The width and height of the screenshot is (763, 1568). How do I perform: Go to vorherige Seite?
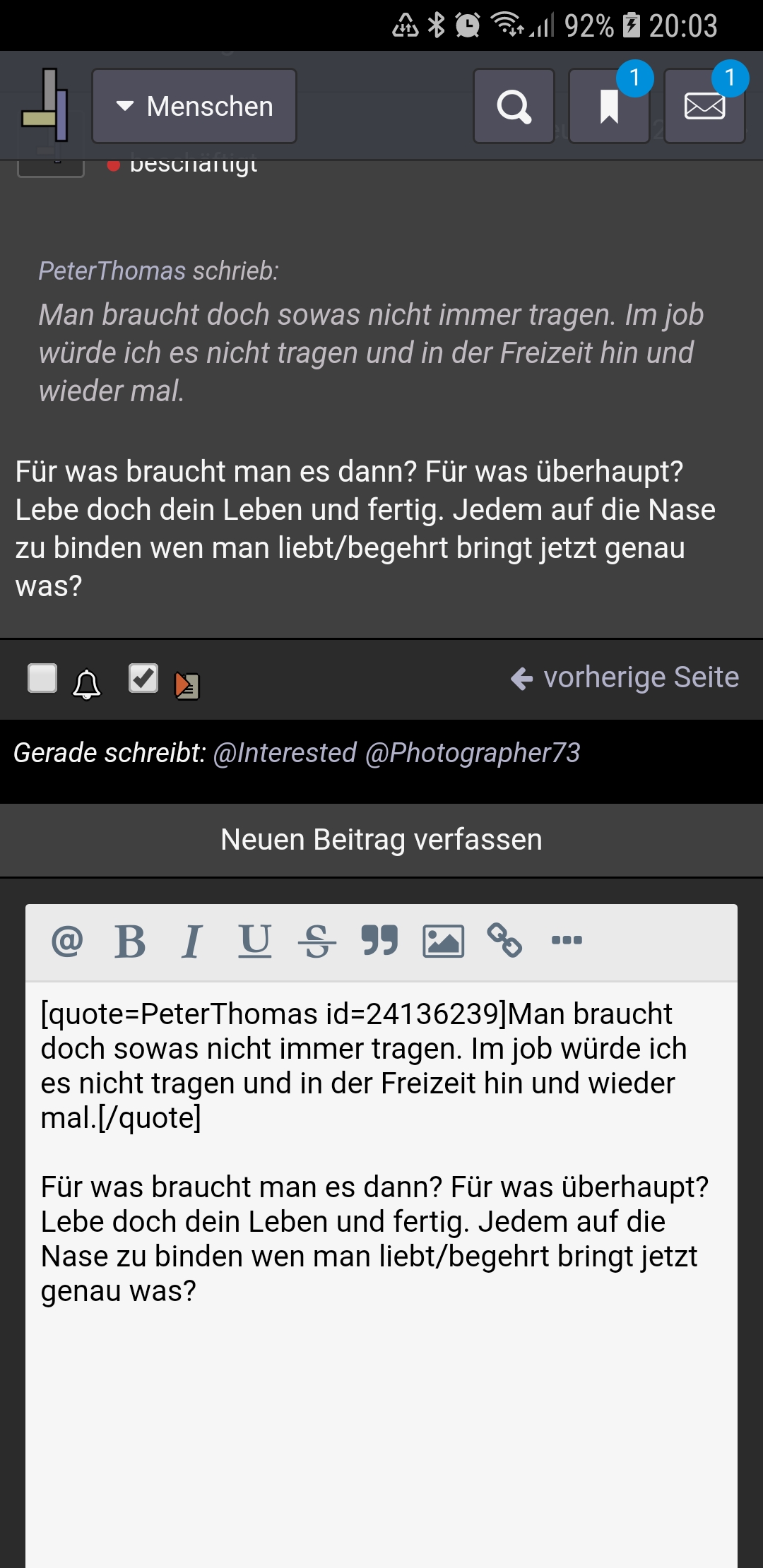point(625,677)
